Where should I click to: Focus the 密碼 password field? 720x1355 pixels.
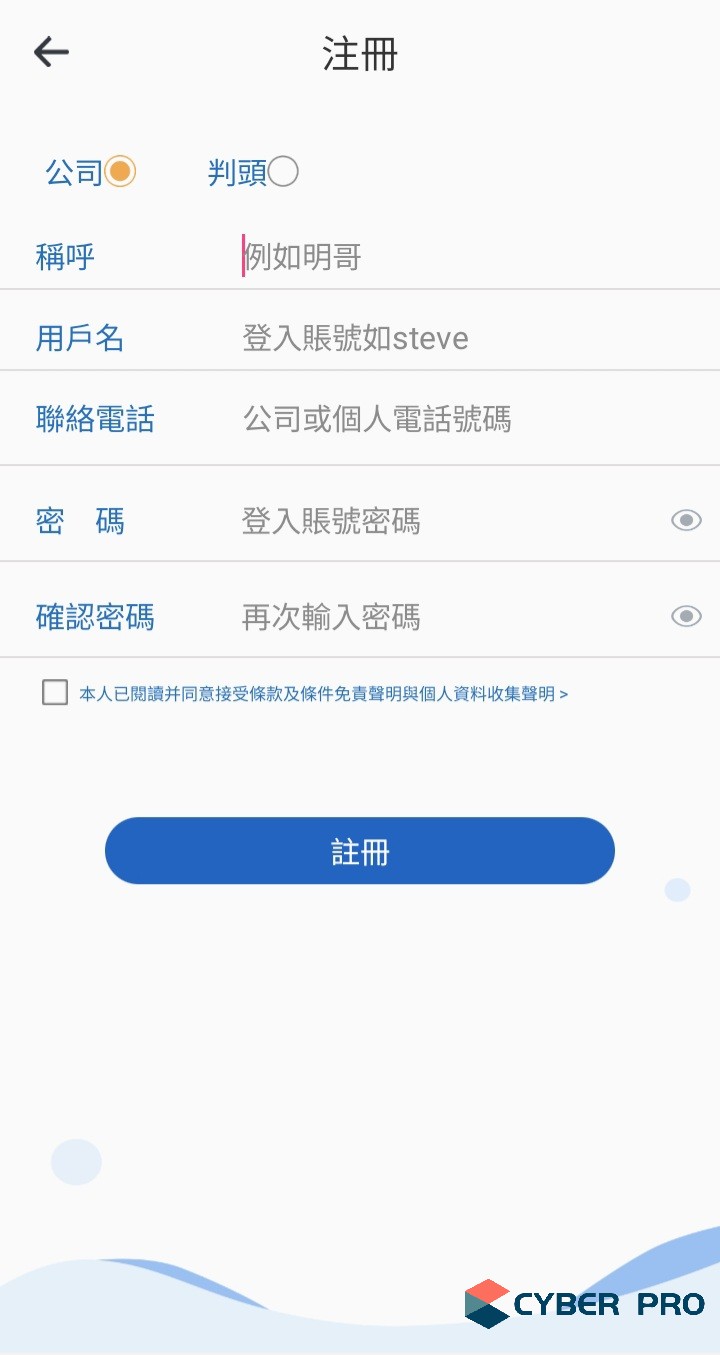[x=440, y=521]
